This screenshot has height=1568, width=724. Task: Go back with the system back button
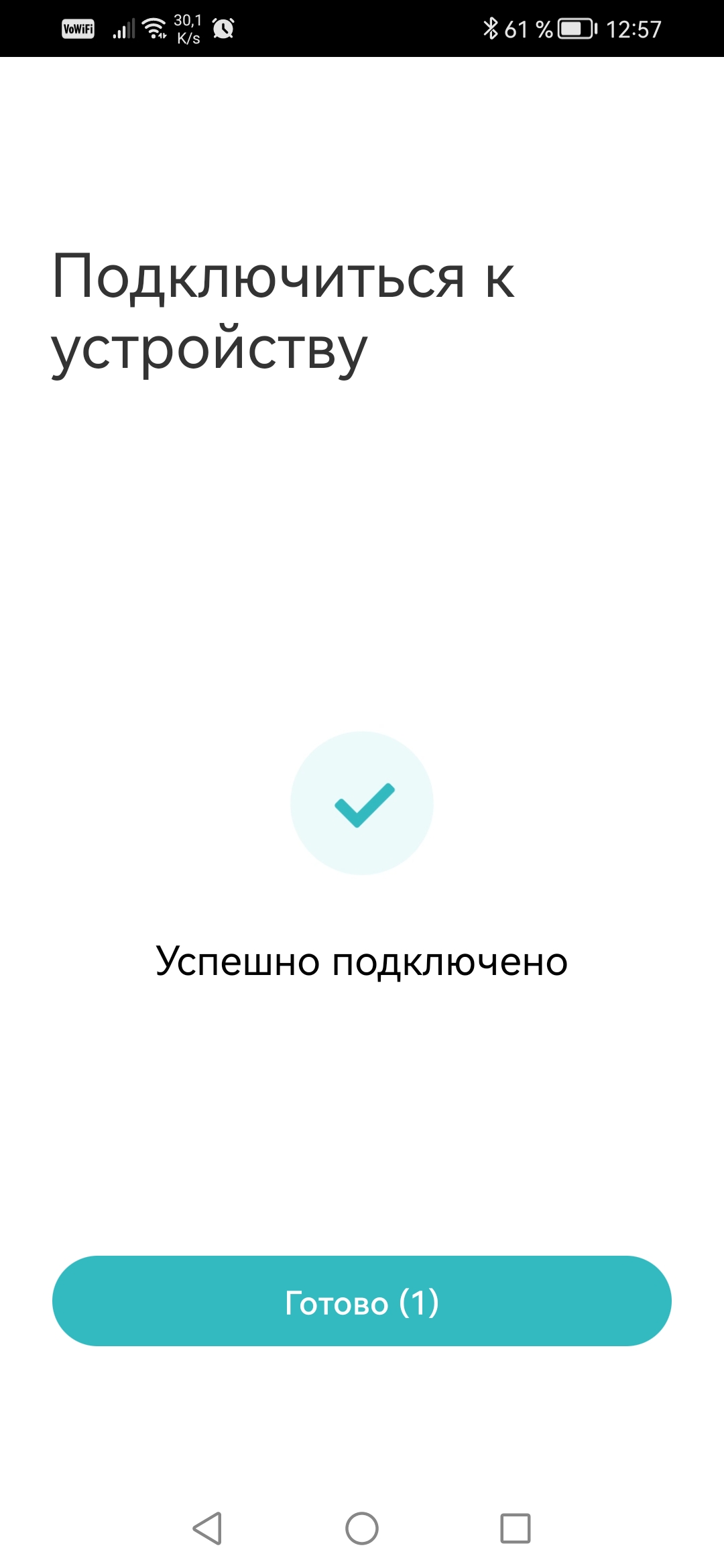click(207, 1528)
